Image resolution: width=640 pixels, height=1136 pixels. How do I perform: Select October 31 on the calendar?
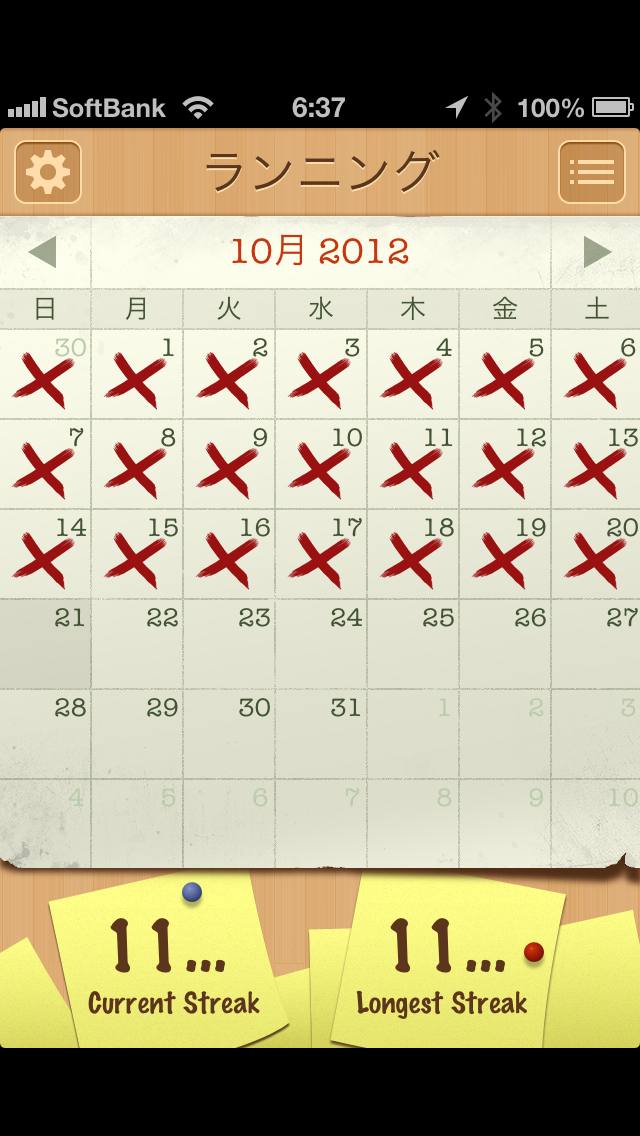click(321, 734)
